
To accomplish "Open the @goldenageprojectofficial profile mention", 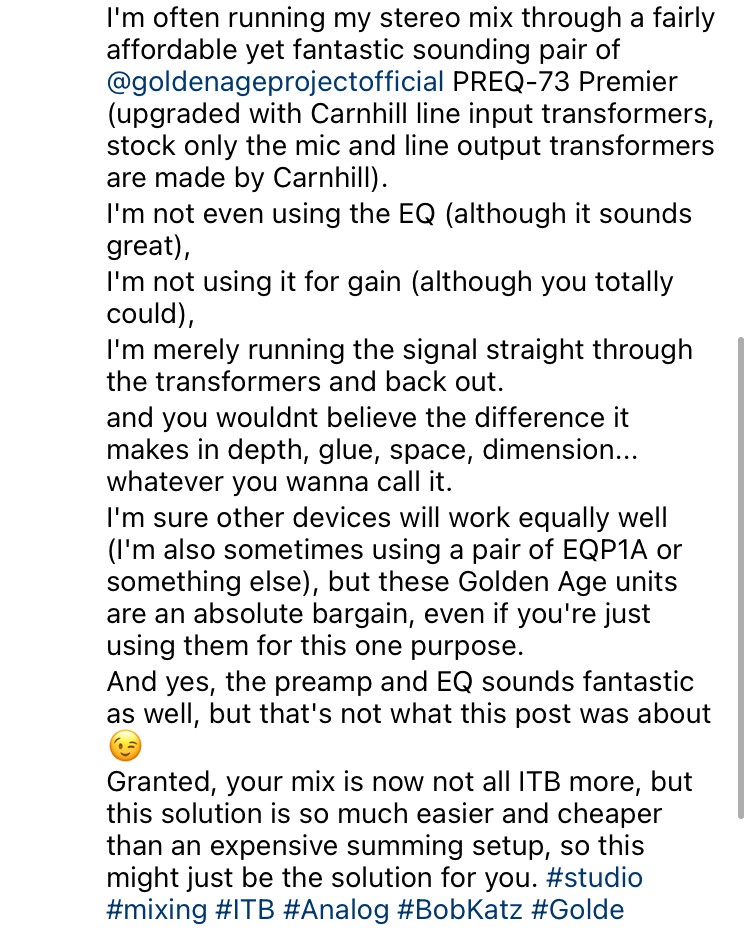I will [275, 81].
